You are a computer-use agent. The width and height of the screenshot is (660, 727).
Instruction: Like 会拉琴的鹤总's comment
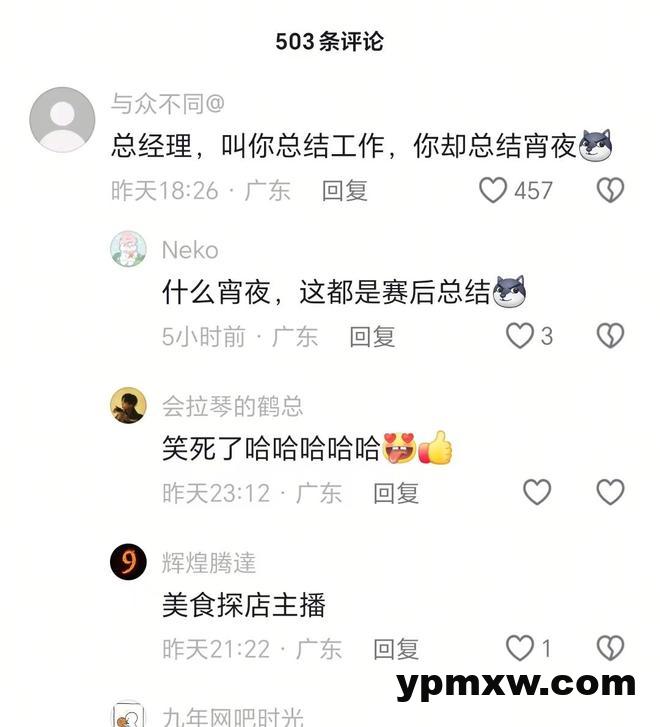point(537,492)
